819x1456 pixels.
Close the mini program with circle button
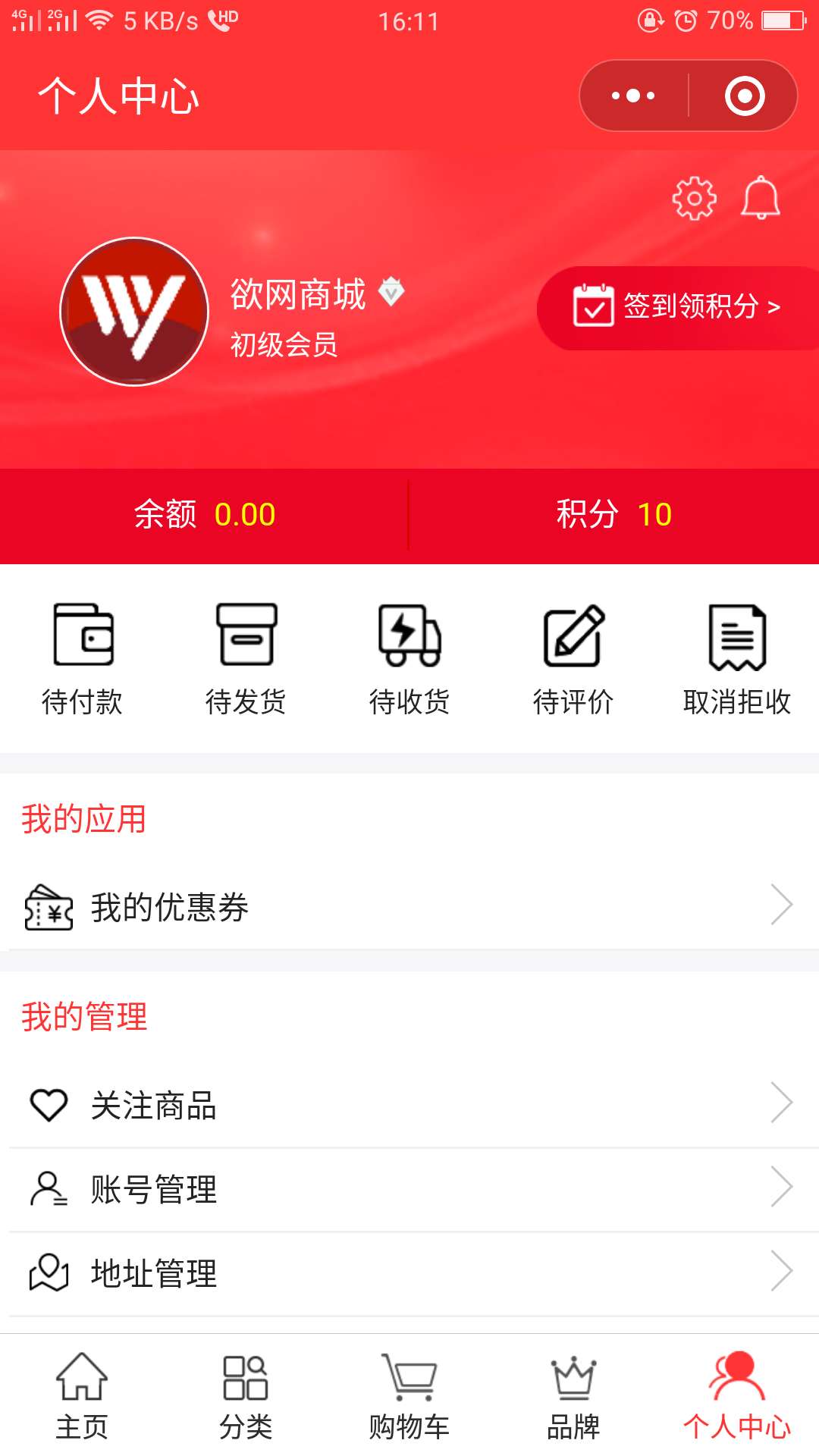click(x=745, y=96)
